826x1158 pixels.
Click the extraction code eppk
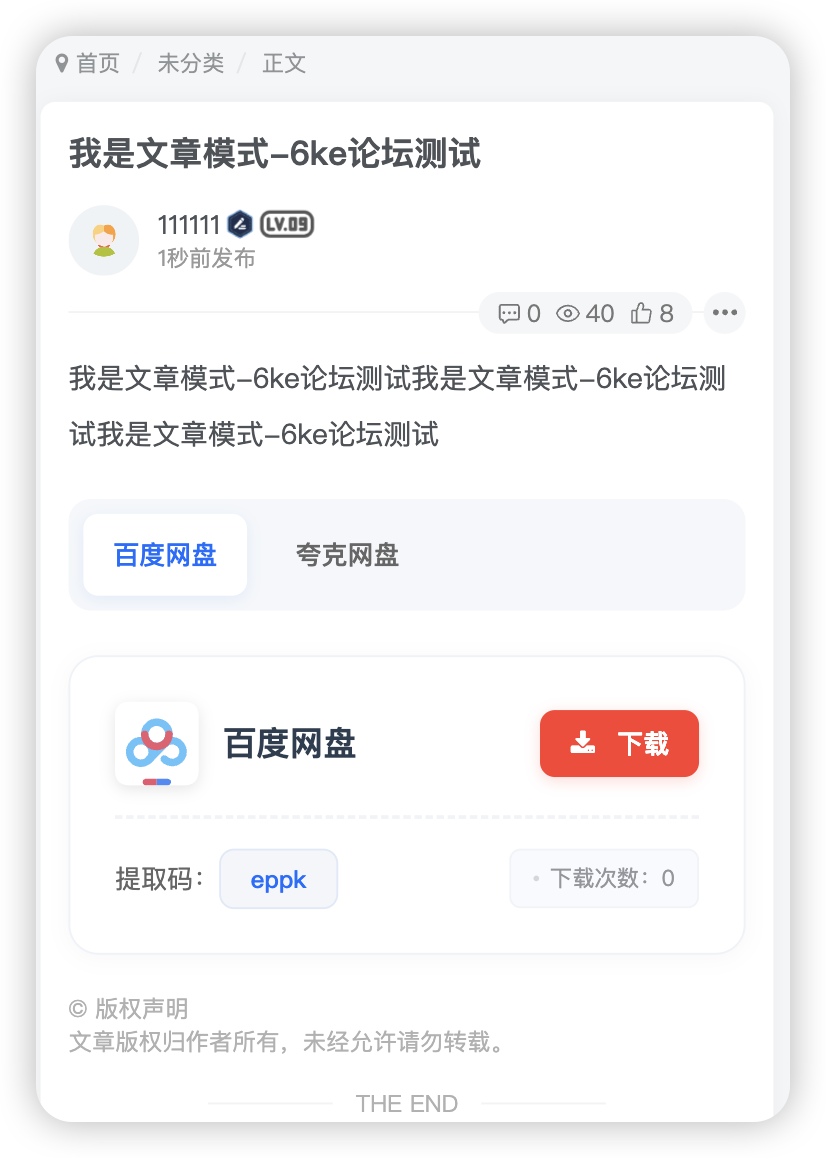click(x=278, y=879)
